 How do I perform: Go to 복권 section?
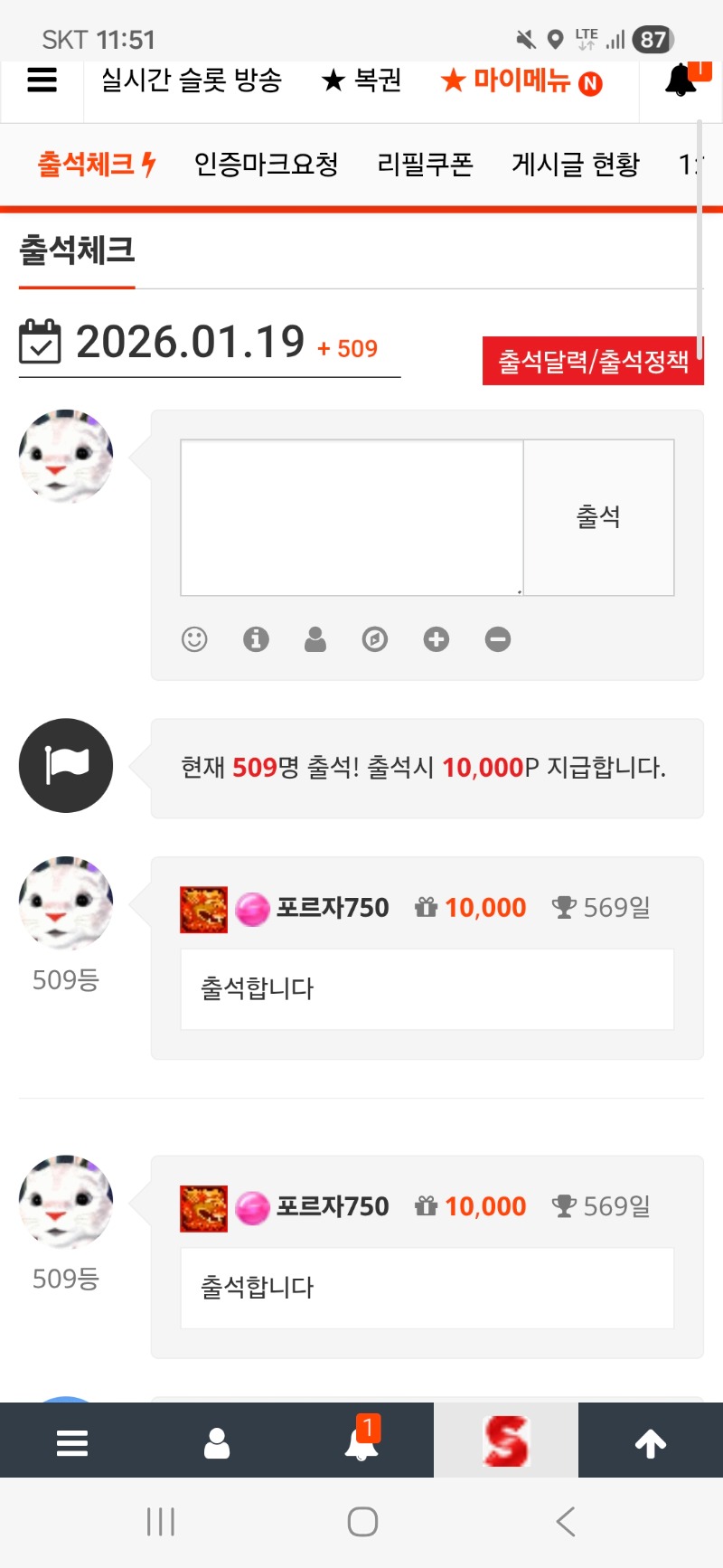click(361, 80)
